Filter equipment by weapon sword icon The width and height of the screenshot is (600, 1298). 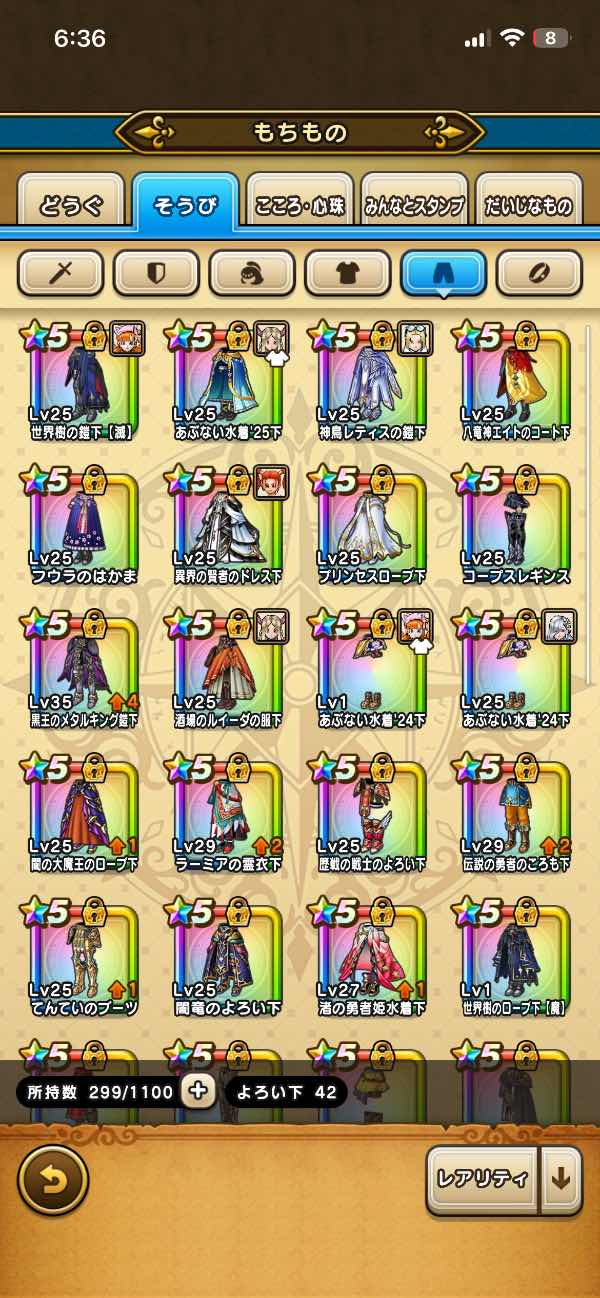60,272
